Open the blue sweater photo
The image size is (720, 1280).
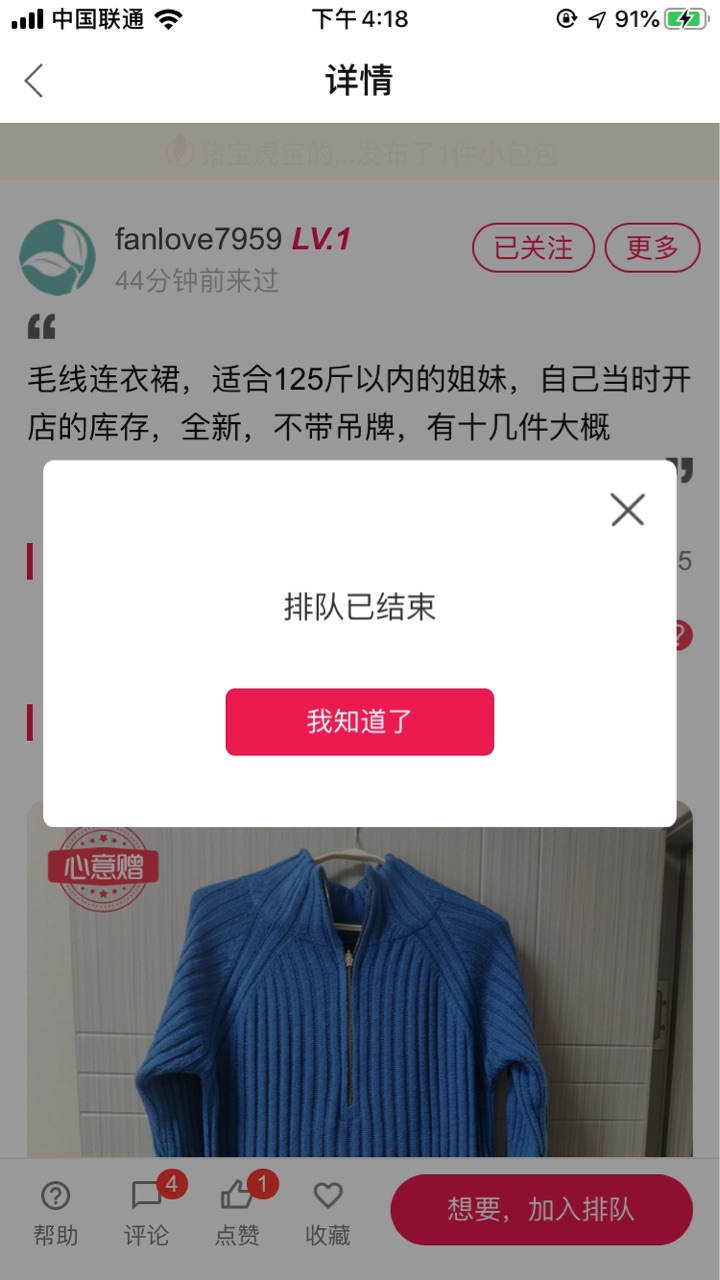360,980
